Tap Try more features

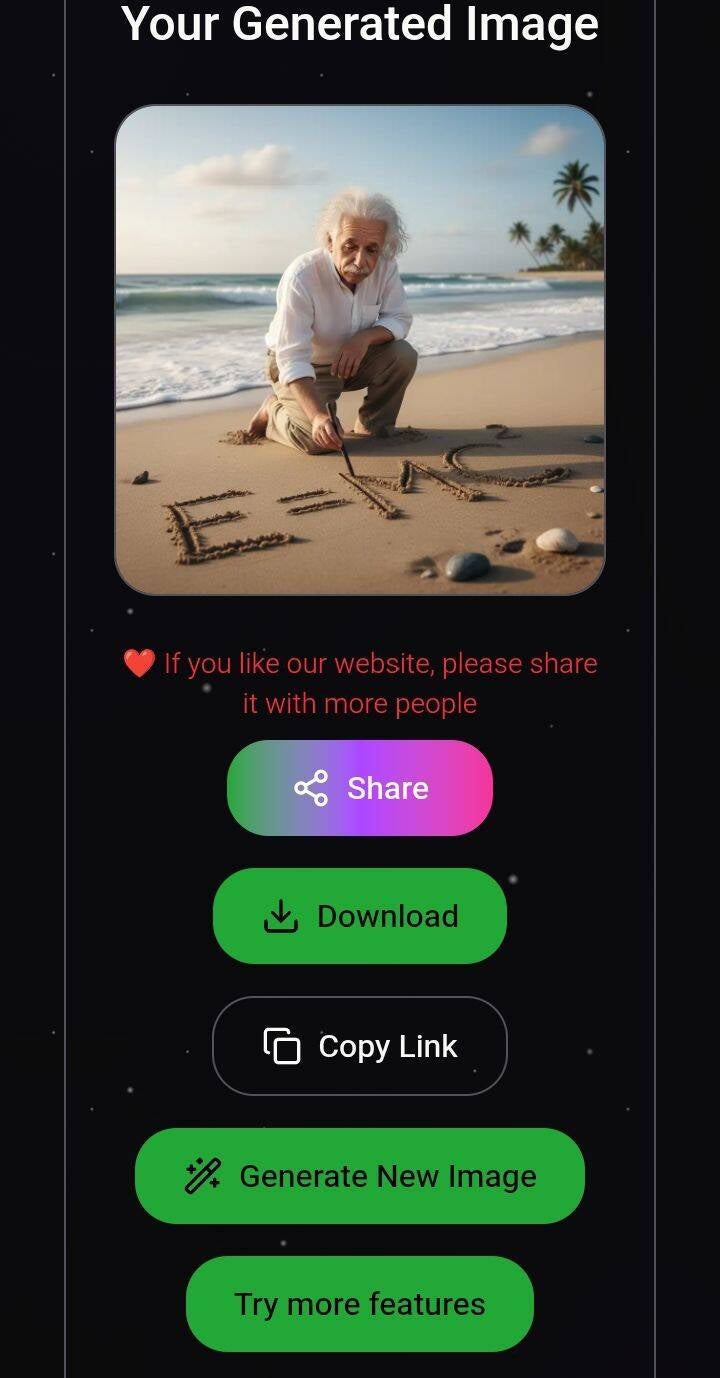click(x=360, y=1304)
